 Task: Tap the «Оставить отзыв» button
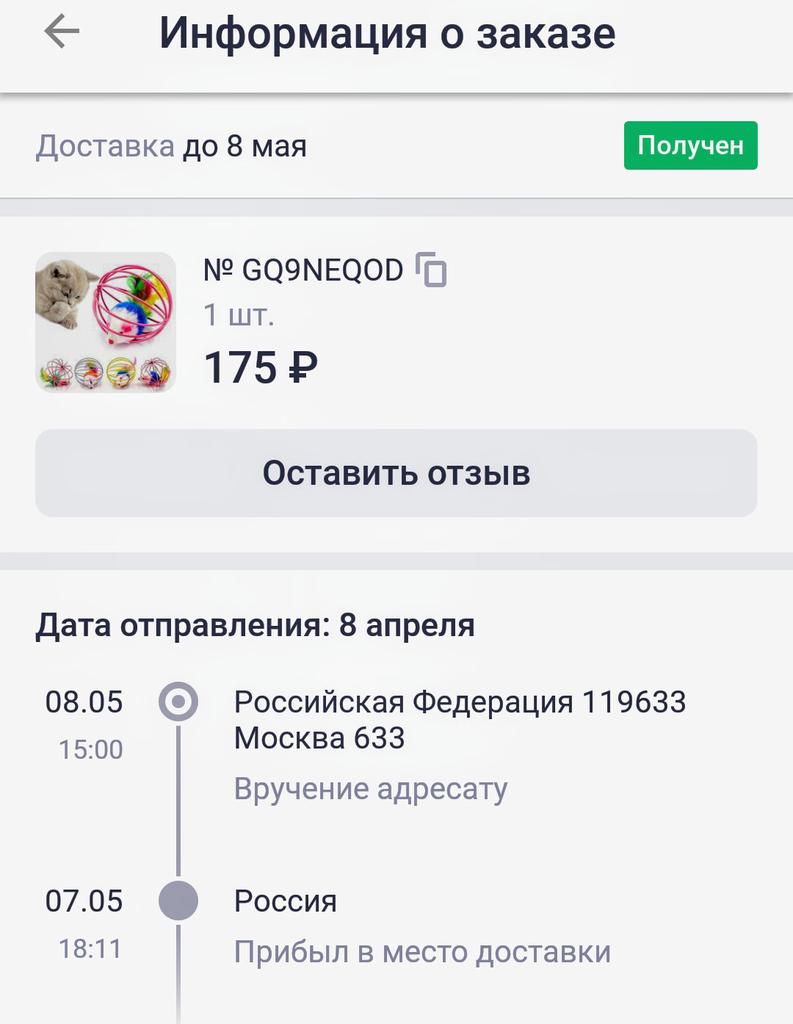click(396, 473)
